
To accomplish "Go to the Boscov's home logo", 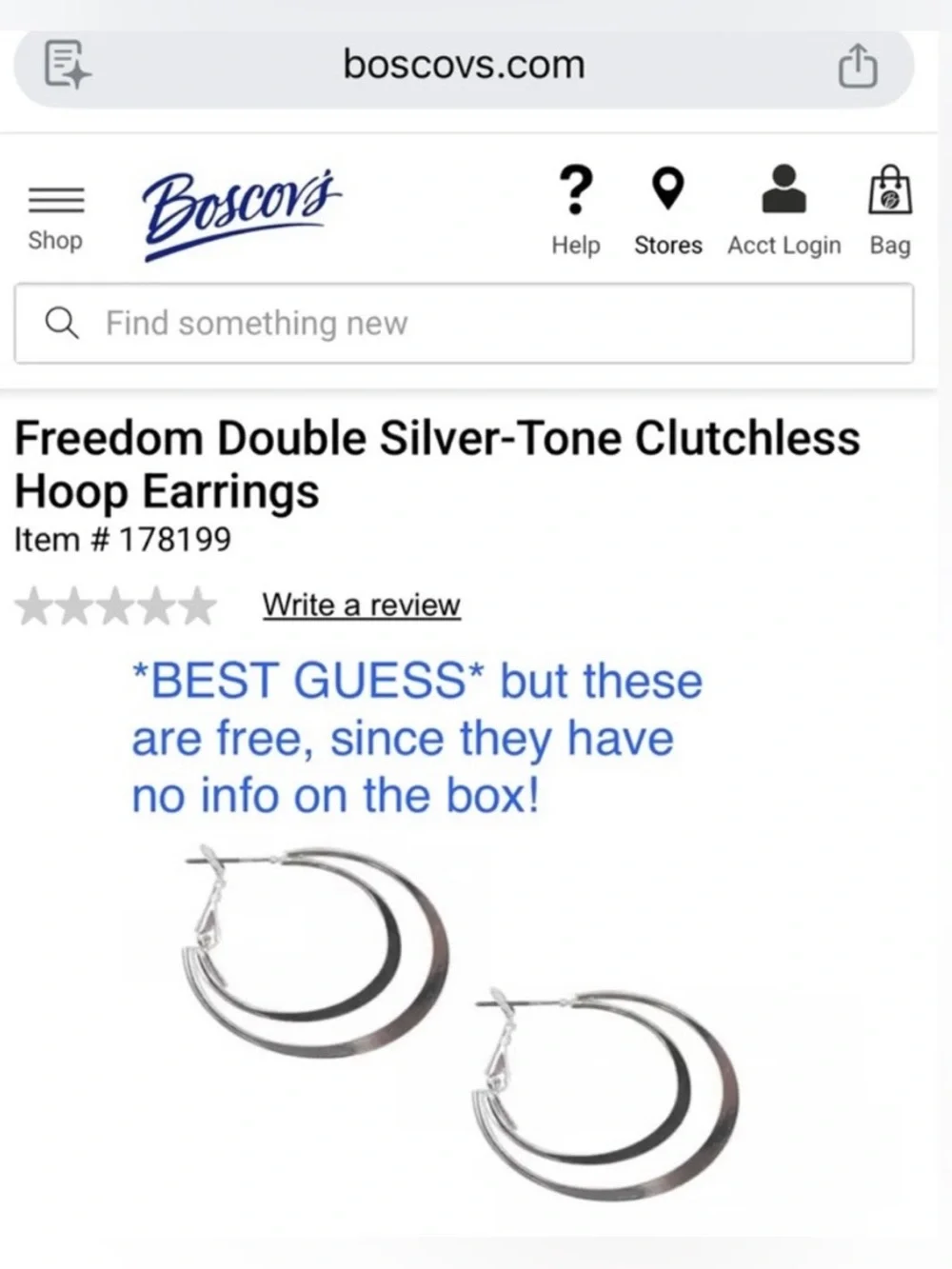I will pyautogui.click(x=240, y=209).
